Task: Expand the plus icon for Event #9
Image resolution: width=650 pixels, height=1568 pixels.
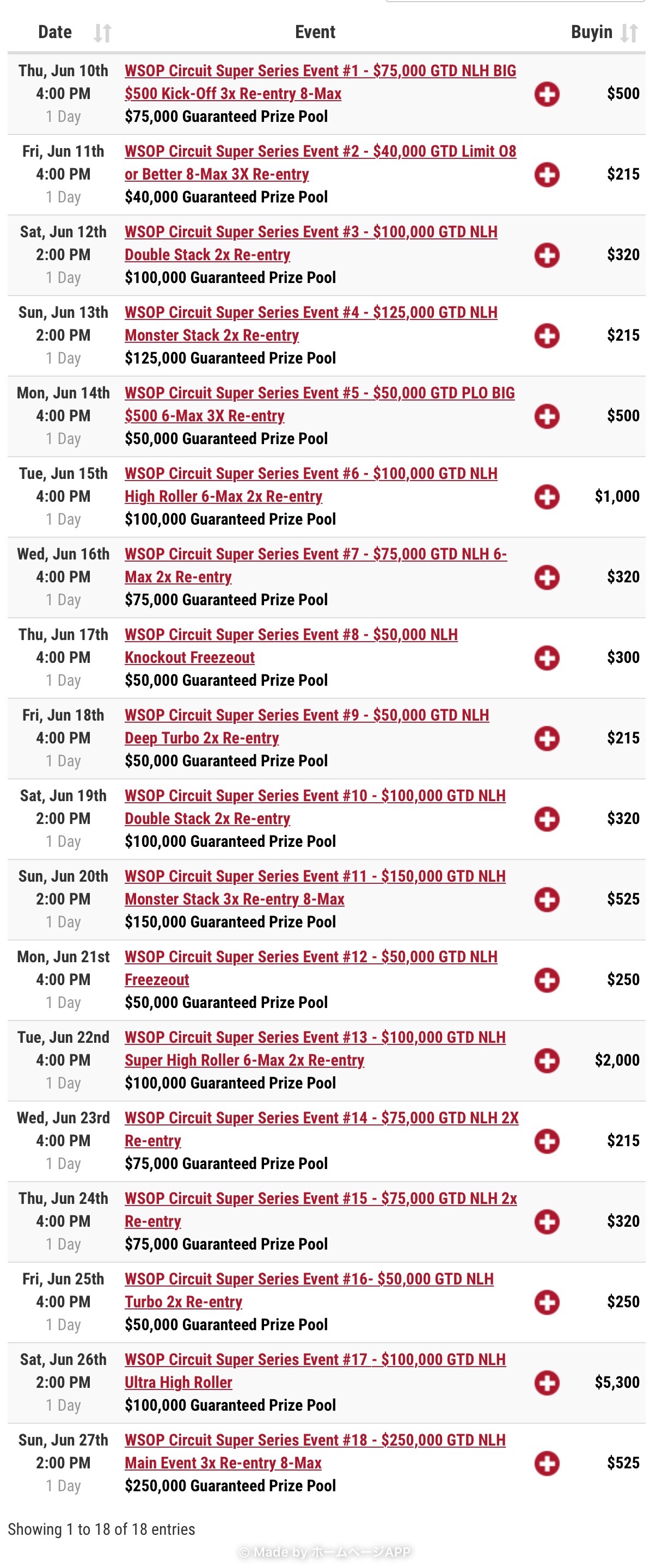Action: (547, 739)
